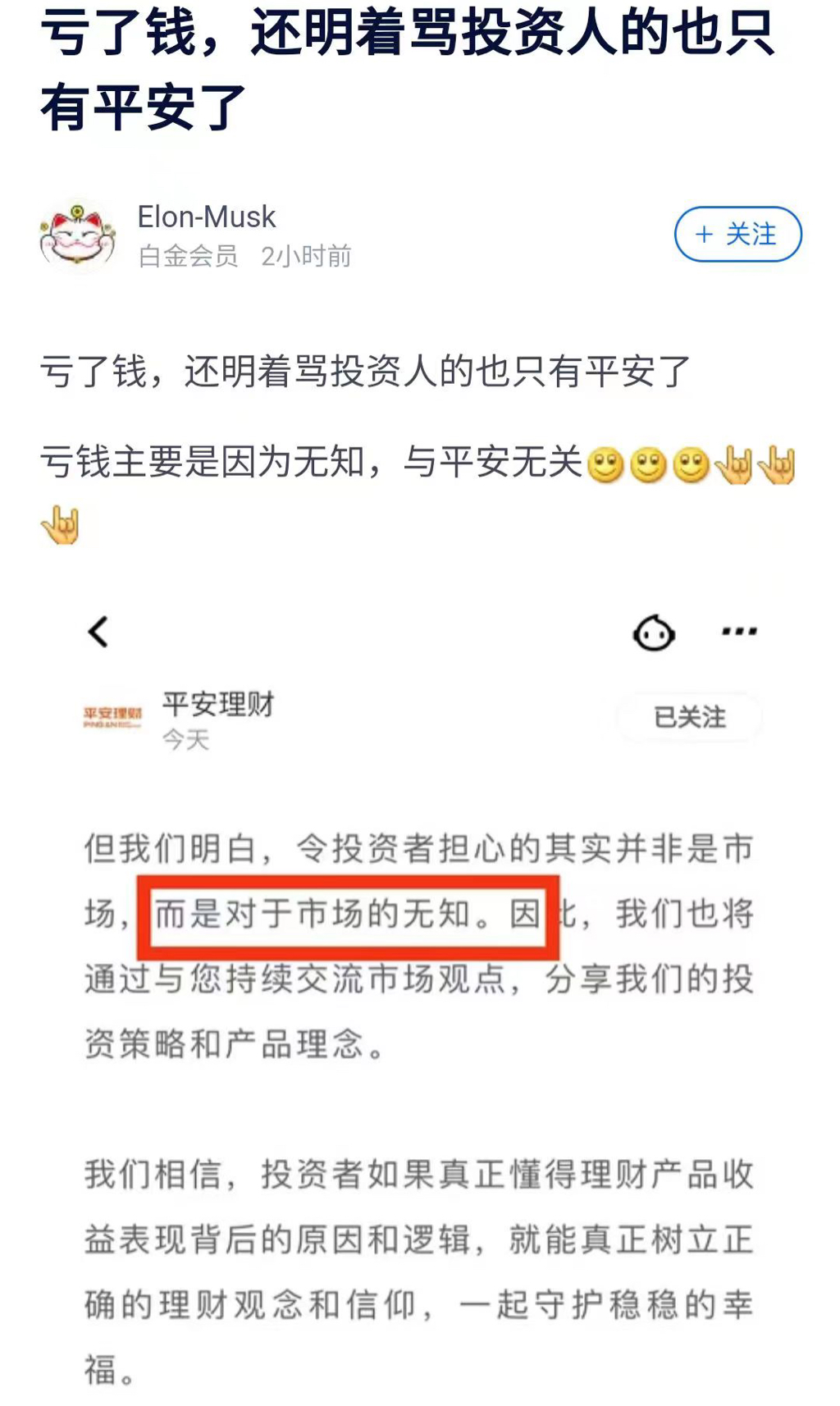Follow Elon-Musk with the 关注 button
This screenshot has width=840, height=1406.
click(737, 235)
